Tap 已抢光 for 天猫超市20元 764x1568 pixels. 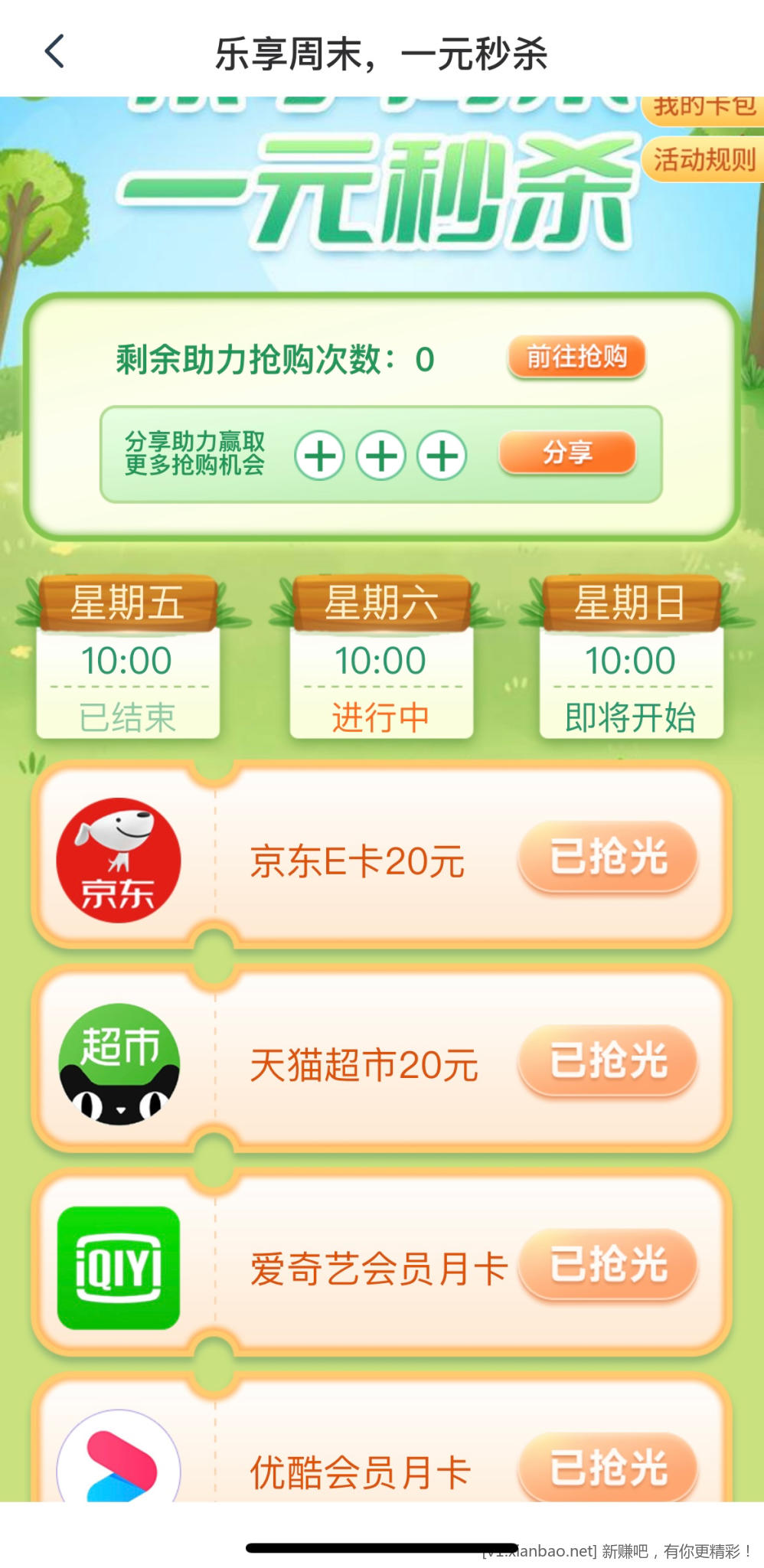pos(608,1061)
